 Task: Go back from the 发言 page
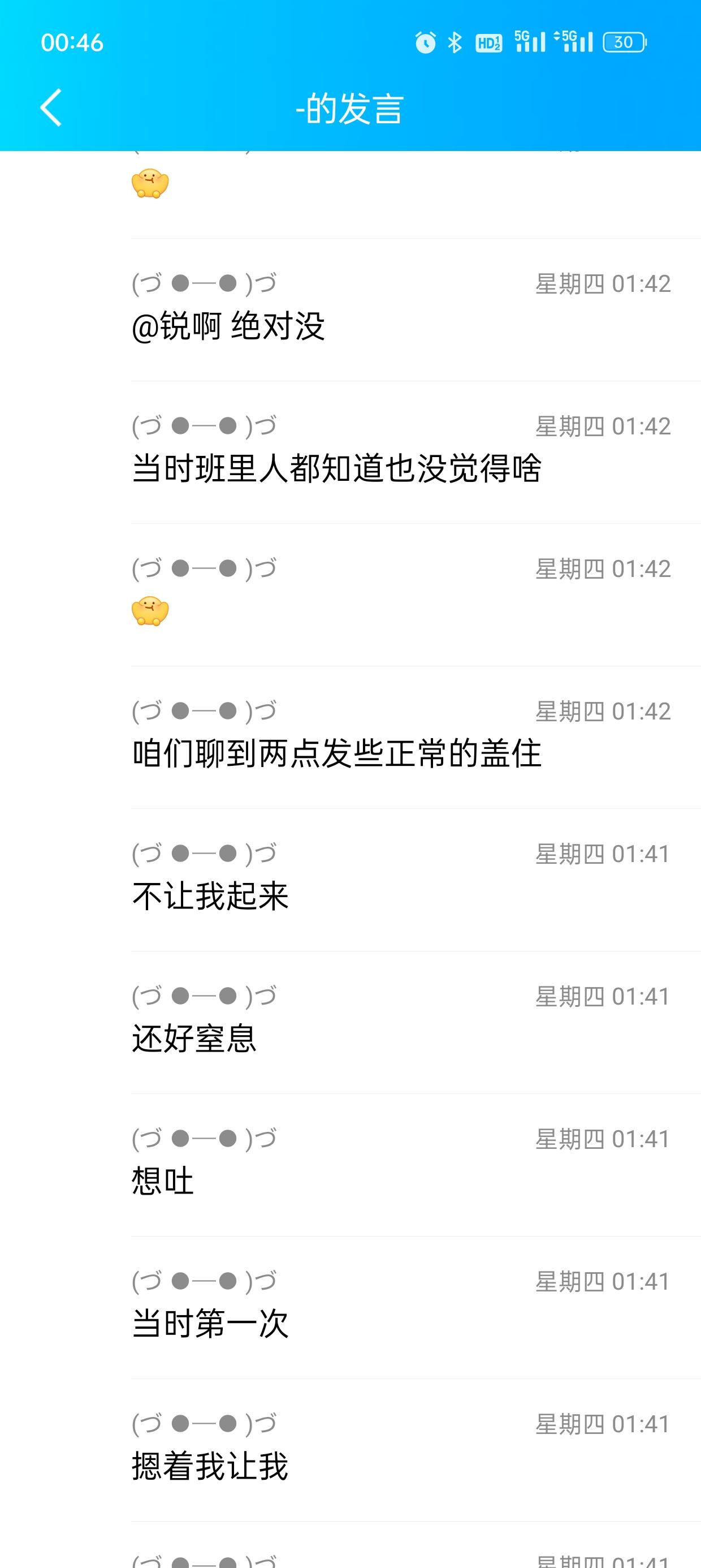tap(51, 107)
